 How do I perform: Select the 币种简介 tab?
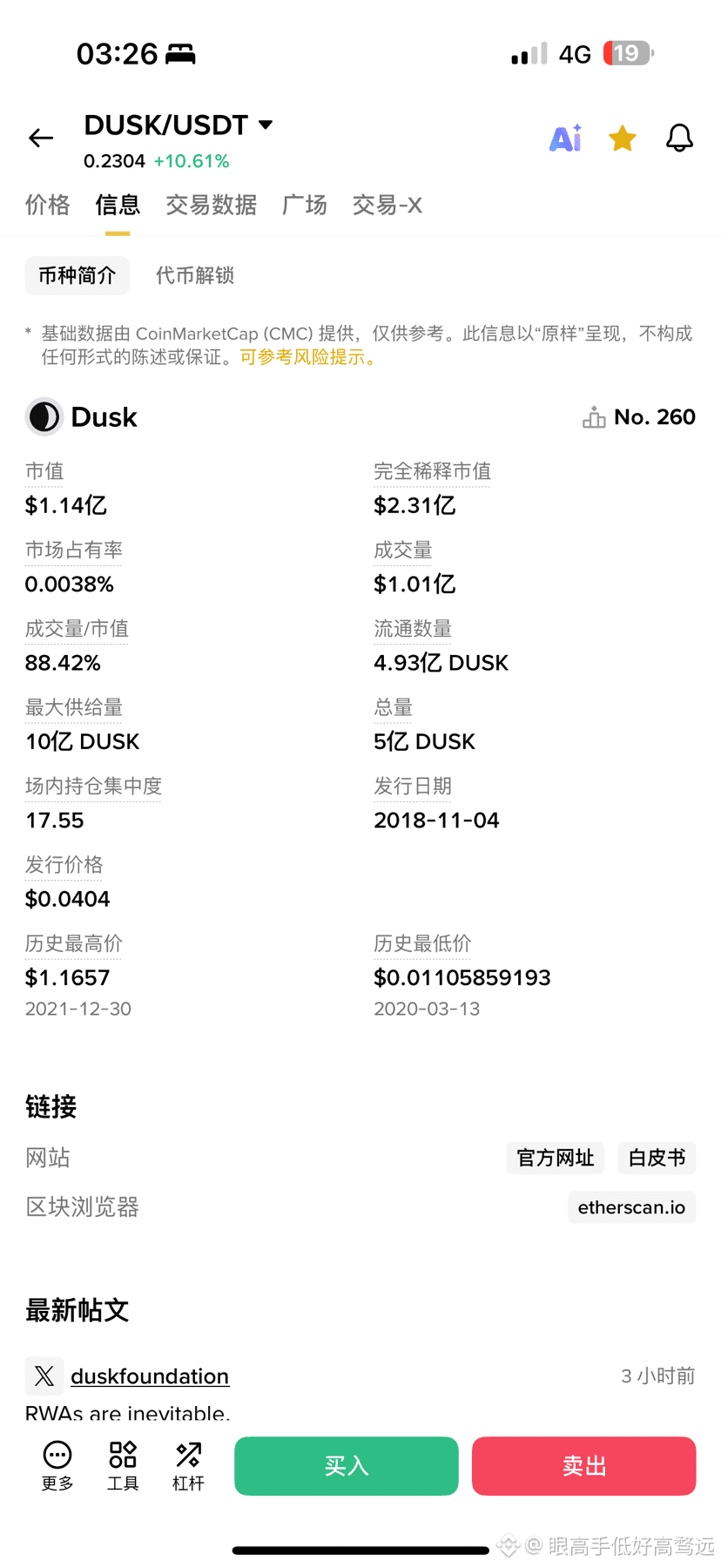click(77, 275)
